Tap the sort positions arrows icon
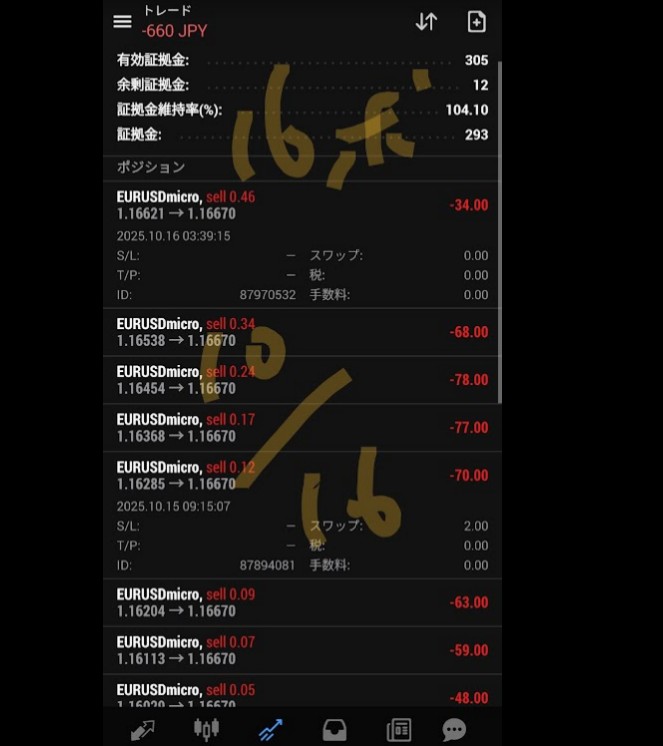The image size is (663, 746). (426, 21)
